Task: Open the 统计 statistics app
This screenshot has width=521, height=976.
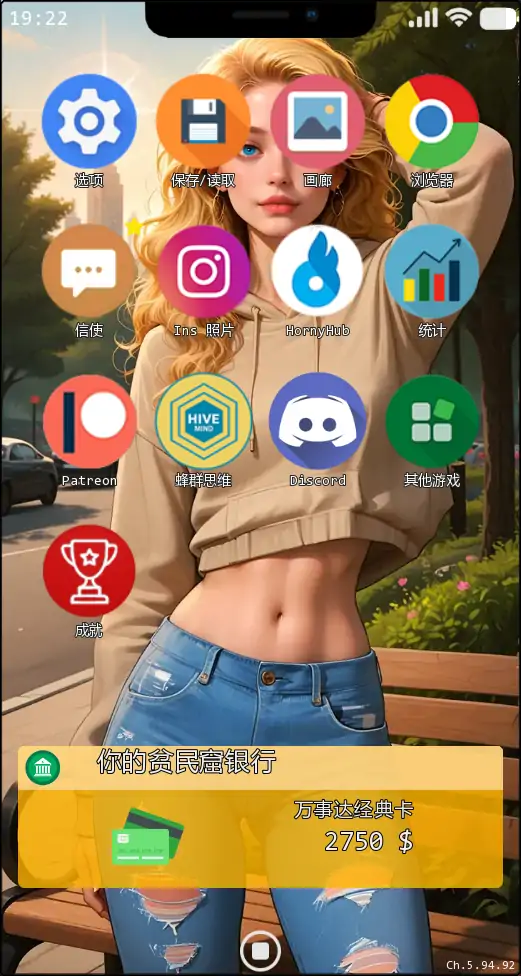Action: [431, 271]
